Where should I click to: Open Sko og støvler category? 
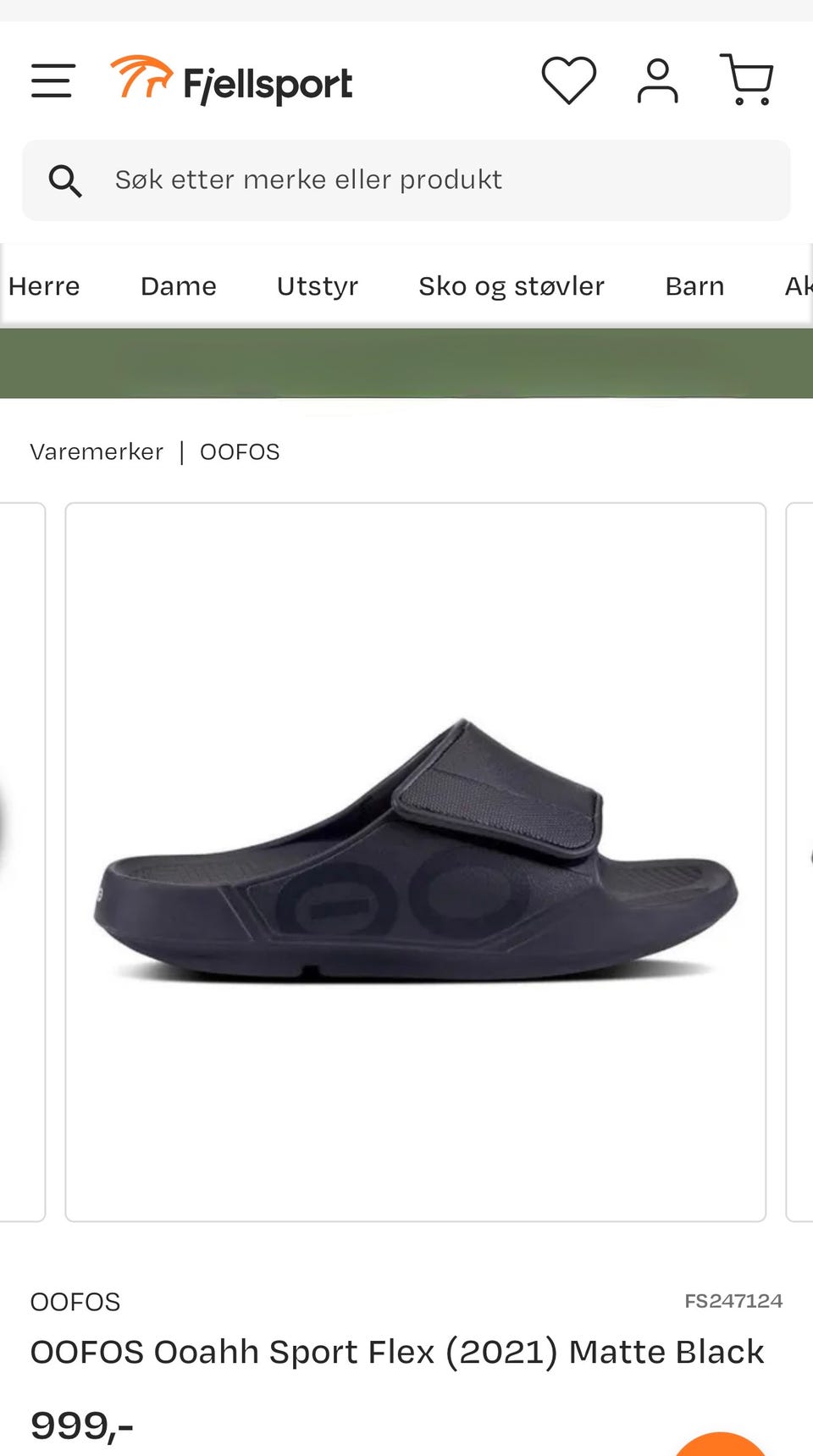point(512,286)
